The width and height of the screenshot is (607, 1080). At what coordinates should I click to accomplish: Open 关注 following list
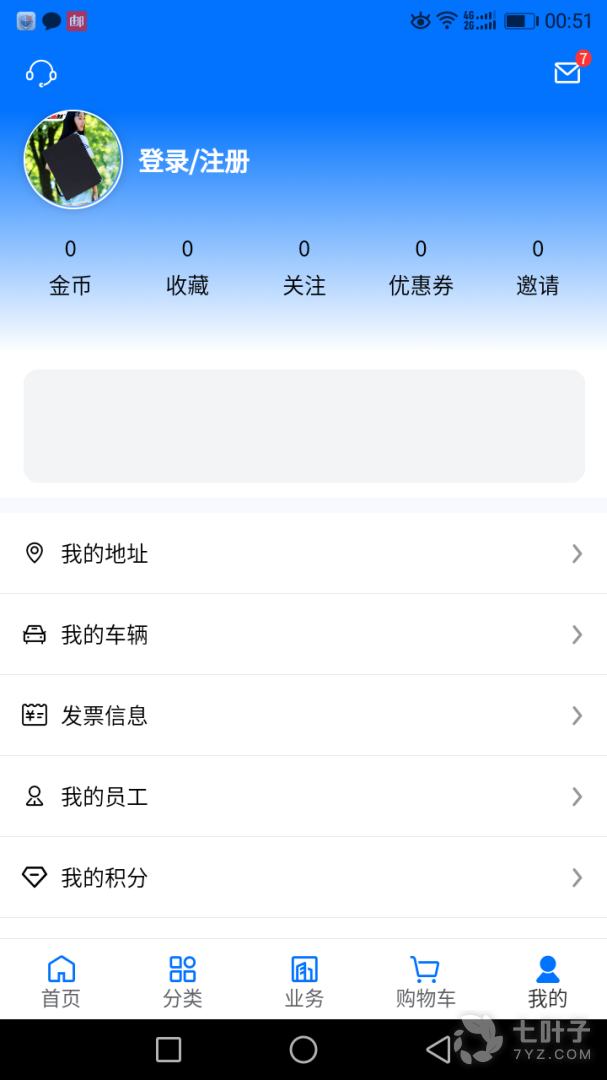pyautogui.click(x=304, y=268)
